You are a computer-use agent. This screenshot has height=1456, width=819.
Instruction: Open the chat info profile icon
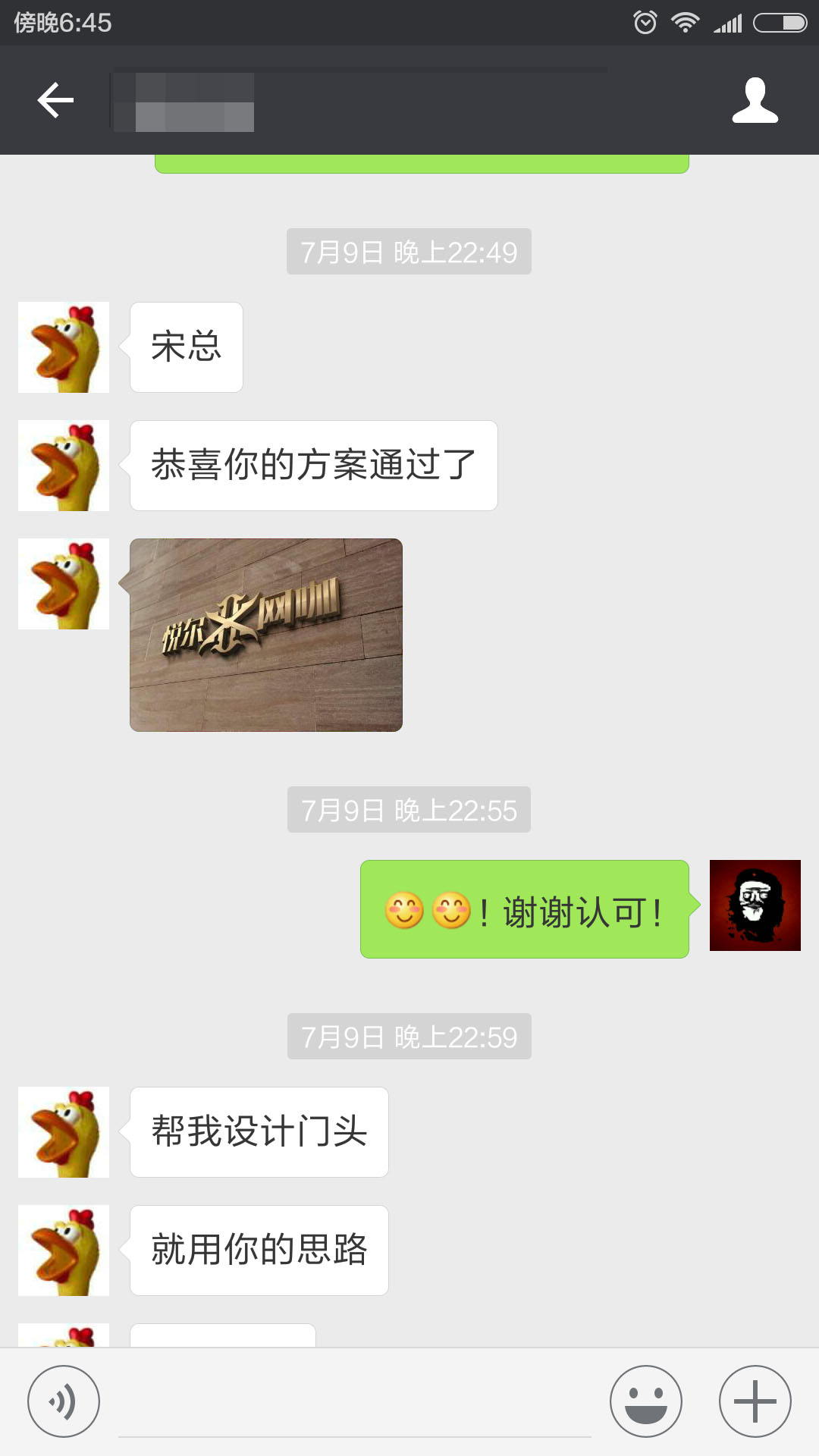(755, 100)
